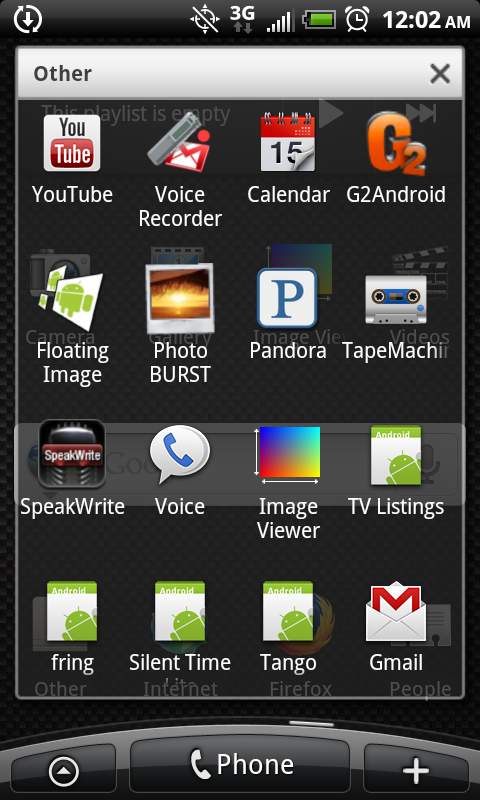This screenshot has width=480, height=800.
Task: Tap the plus button to add items
Action: (416, 770)
